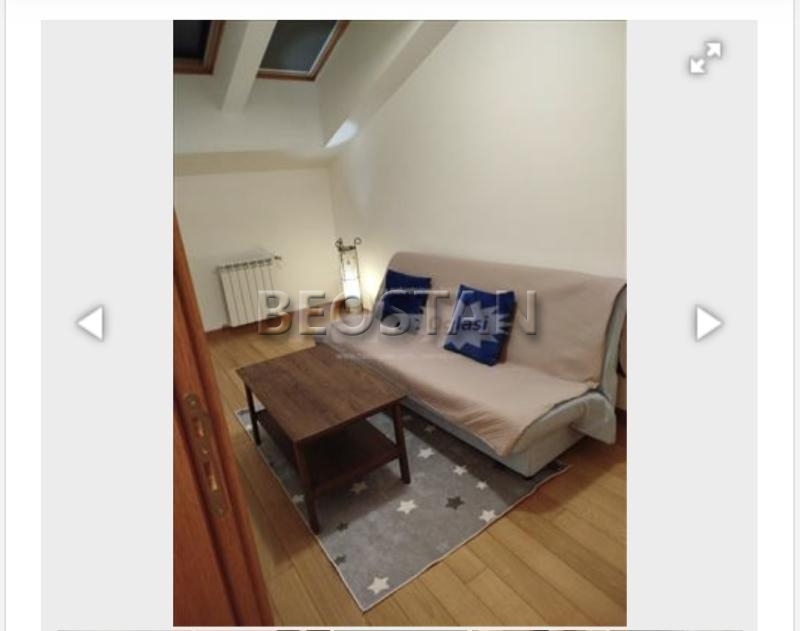Go to the next photo
Viewport: 800px width, 631px height.
click(x=708, y=323)
